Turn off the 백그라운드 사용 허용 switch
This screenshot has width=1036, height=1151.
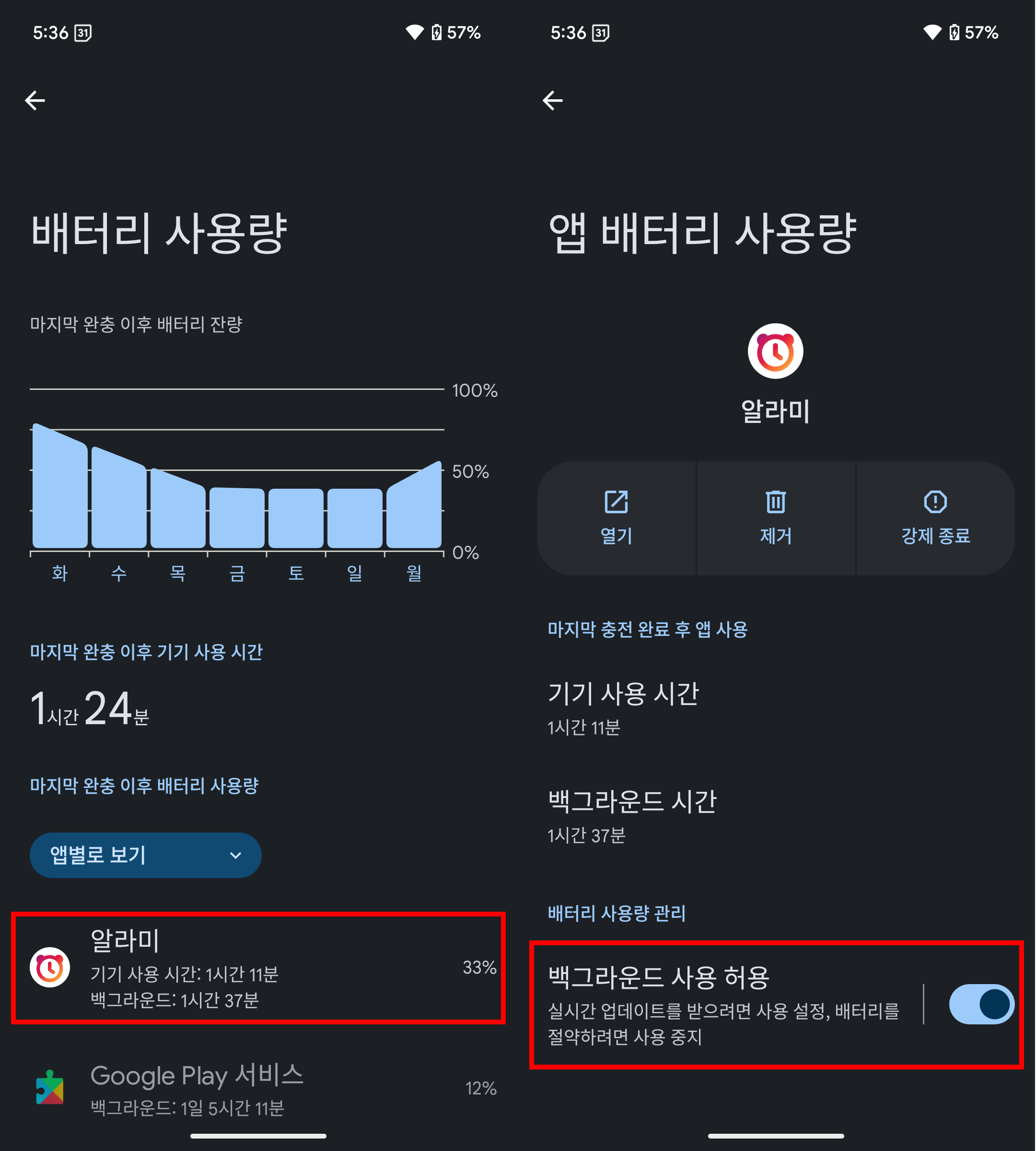click(981, 1004)
